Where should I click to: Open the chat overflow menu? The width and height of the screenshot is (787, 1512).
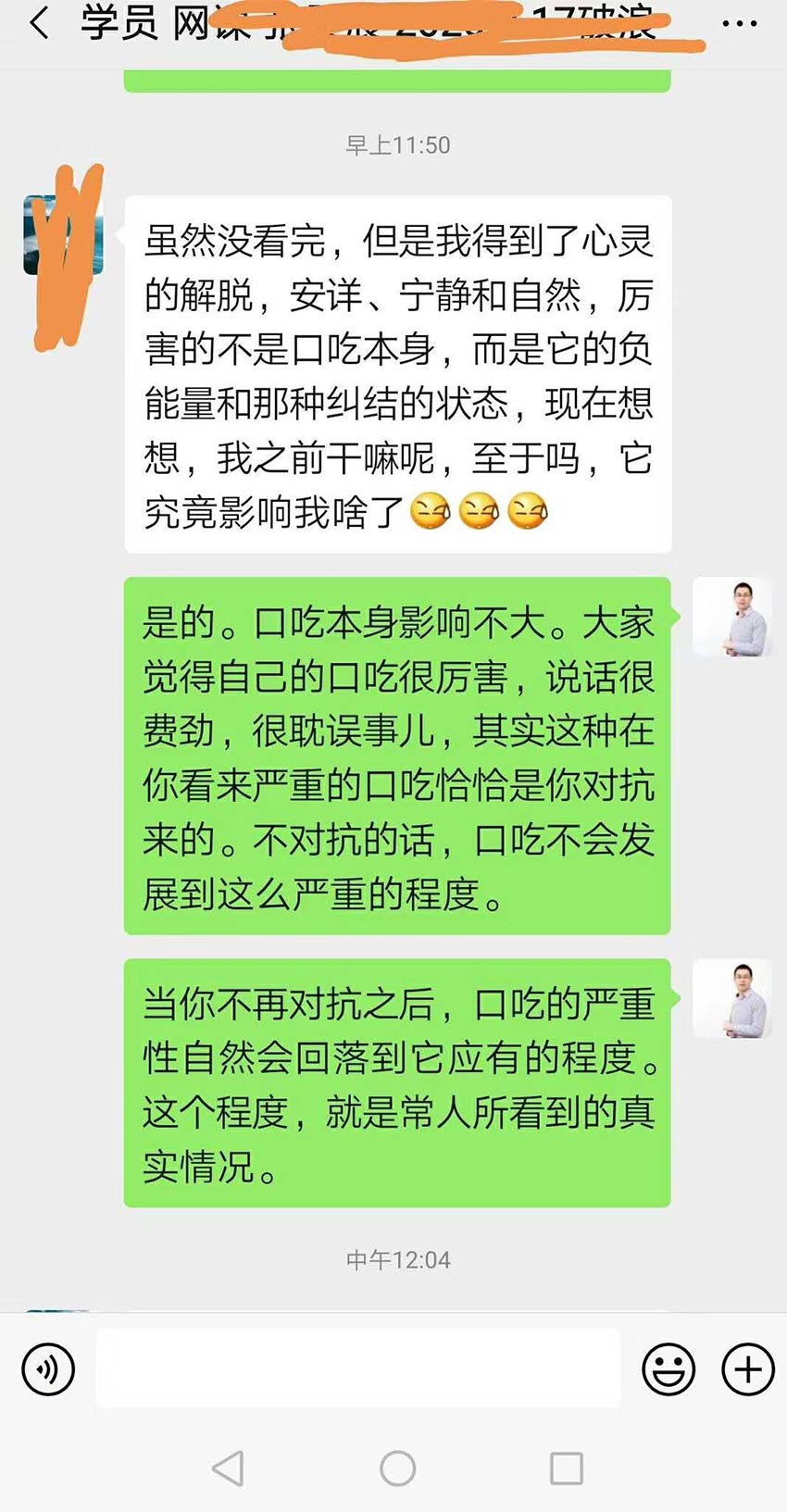[x=739, y=24]
